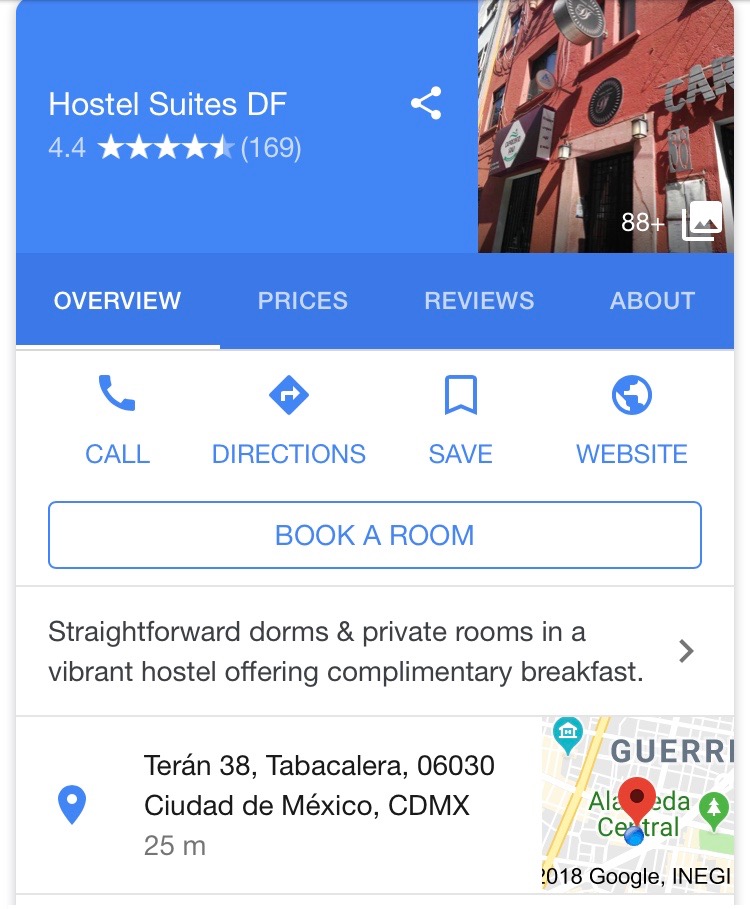Get directions to the hostel
The width and height of the screenshot is (750, 909).
click(288, 420)
